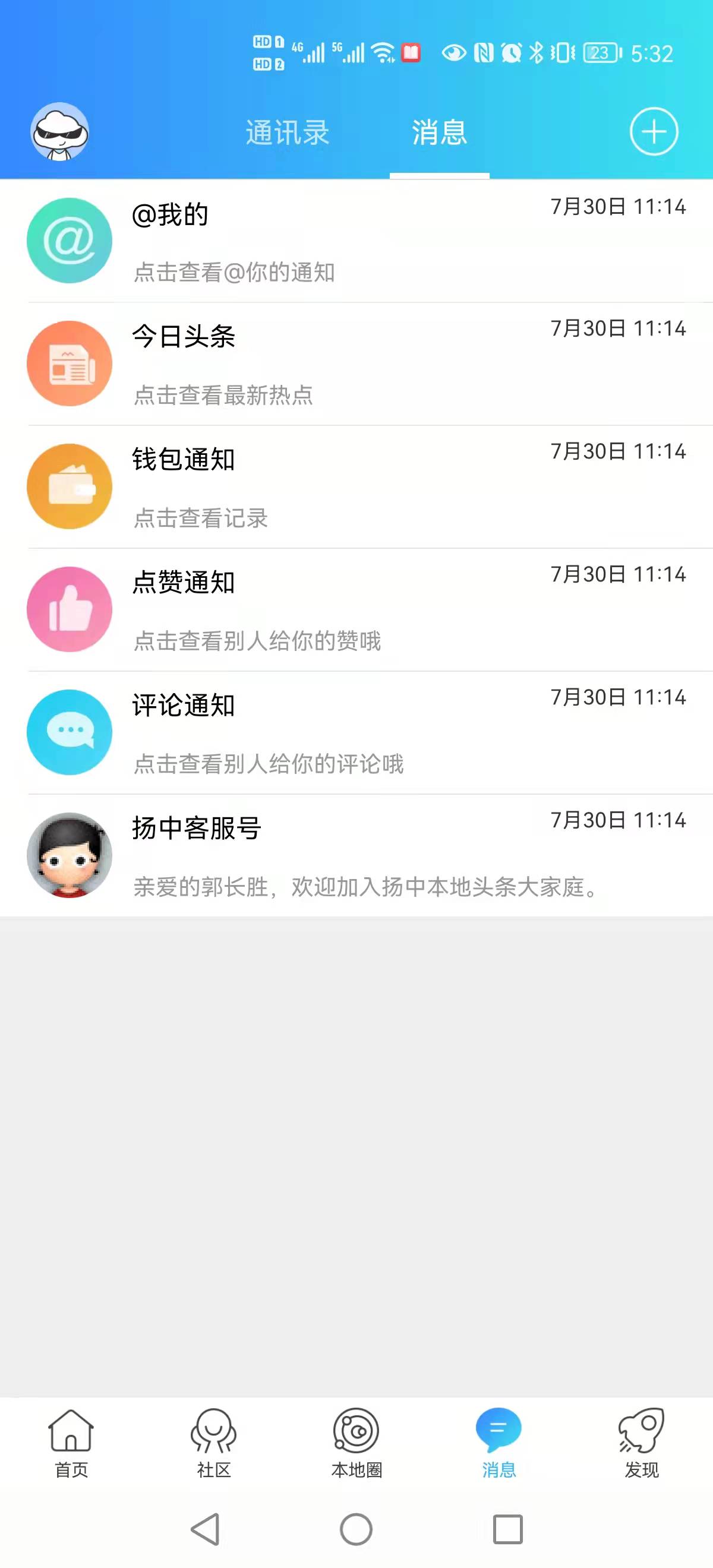Viewport: 713px width, 1568px height.
Task: Open the @我的 mentions notification icon
Action: [x=70, y=241]
